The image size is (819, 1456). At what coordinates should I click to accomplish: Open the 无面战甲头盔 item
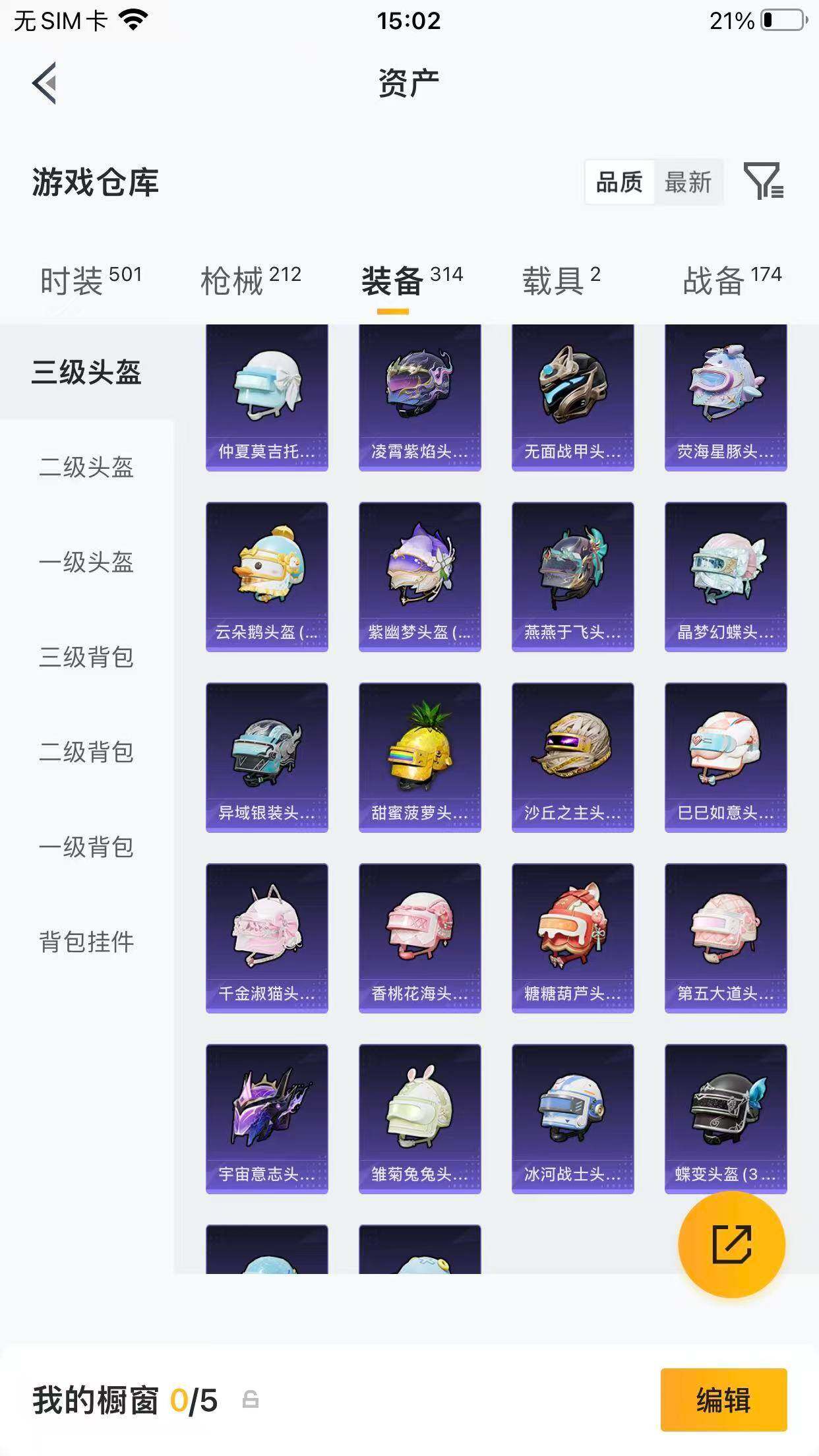tap(573, 397)
